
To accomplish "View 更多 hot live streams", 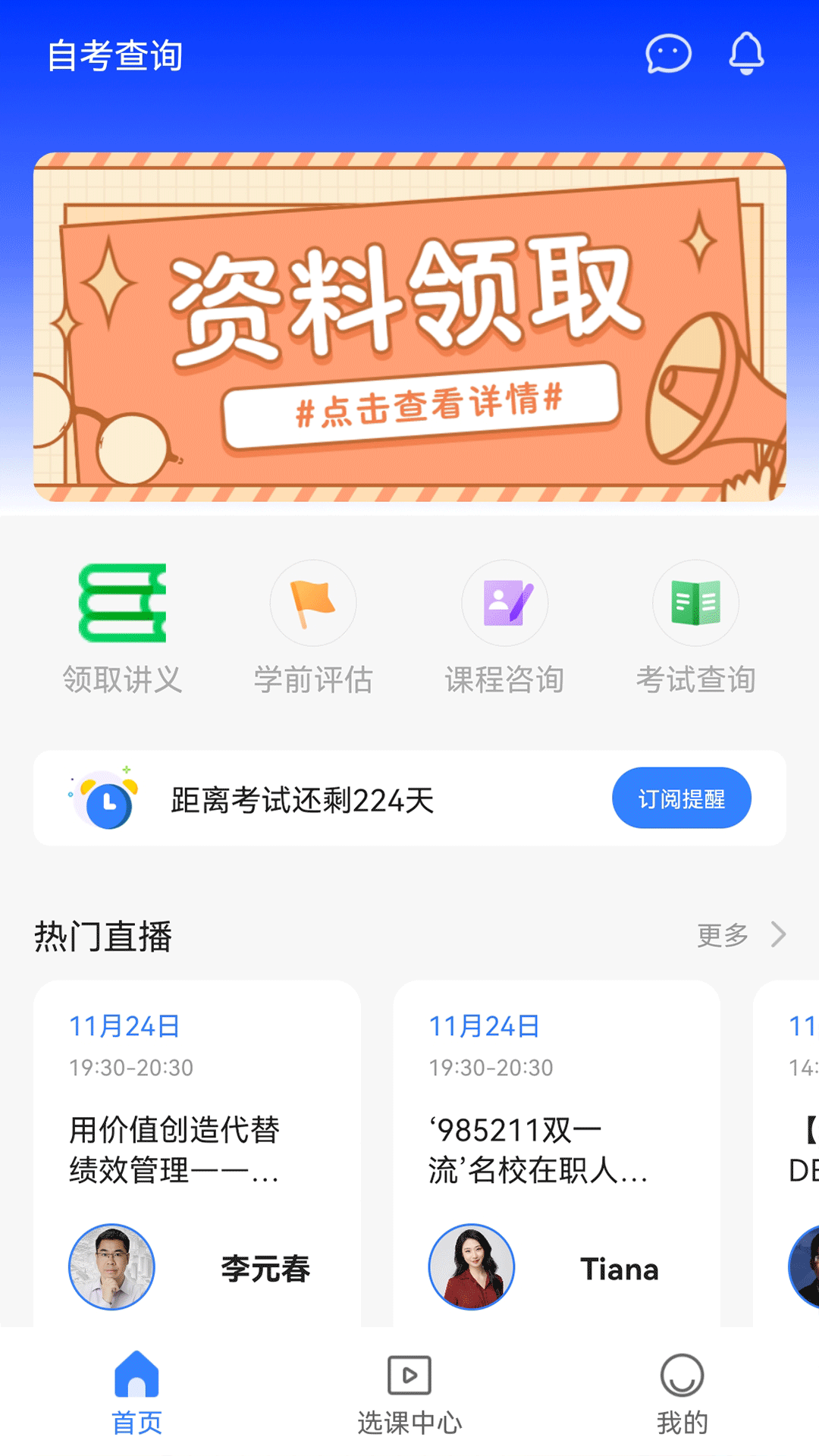I will (x=740, y=935).
